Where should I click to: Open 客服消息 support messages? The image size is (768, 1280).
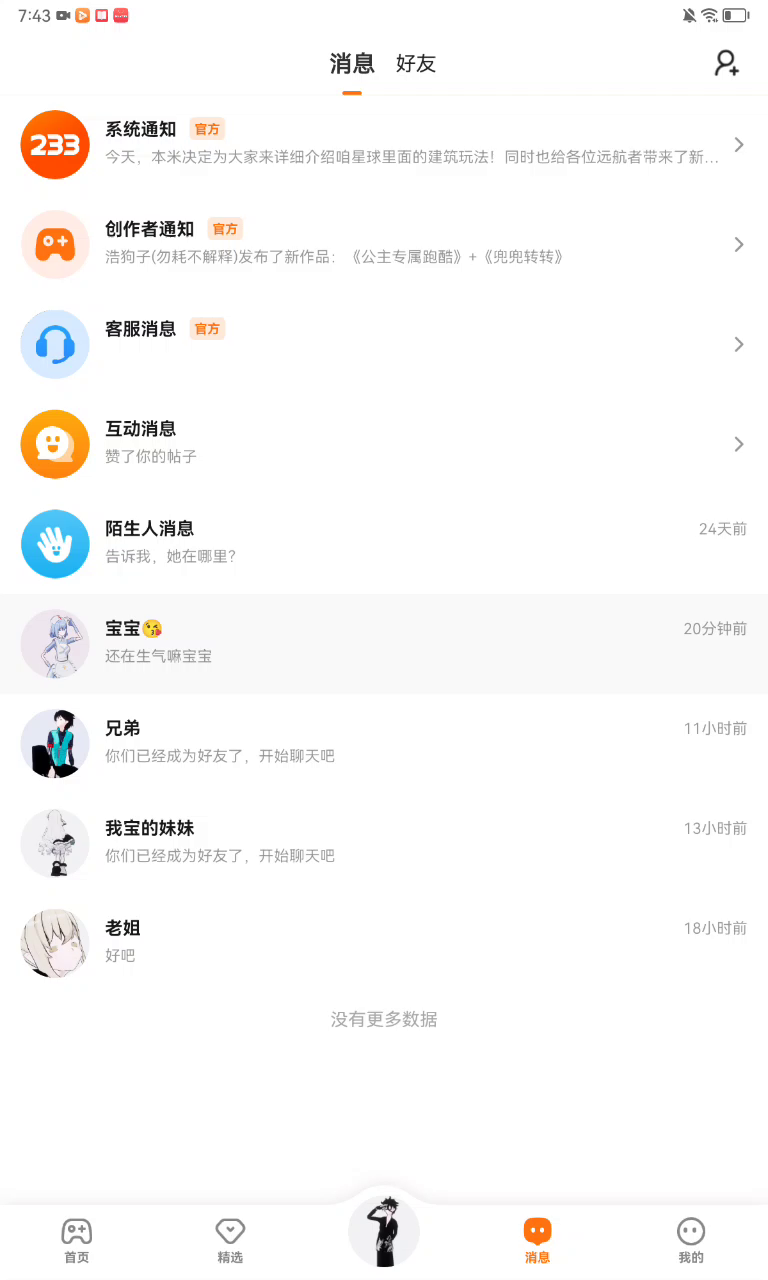click(x=384, y=344)
